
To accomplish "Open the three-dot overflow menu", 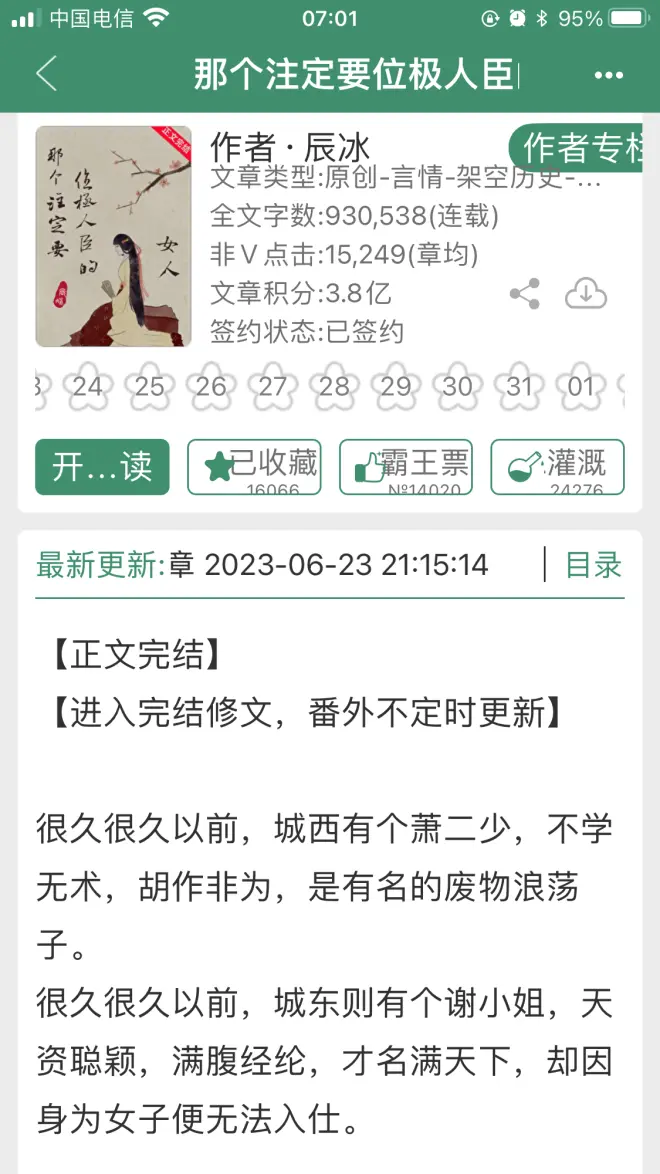I will pos(608,75).
